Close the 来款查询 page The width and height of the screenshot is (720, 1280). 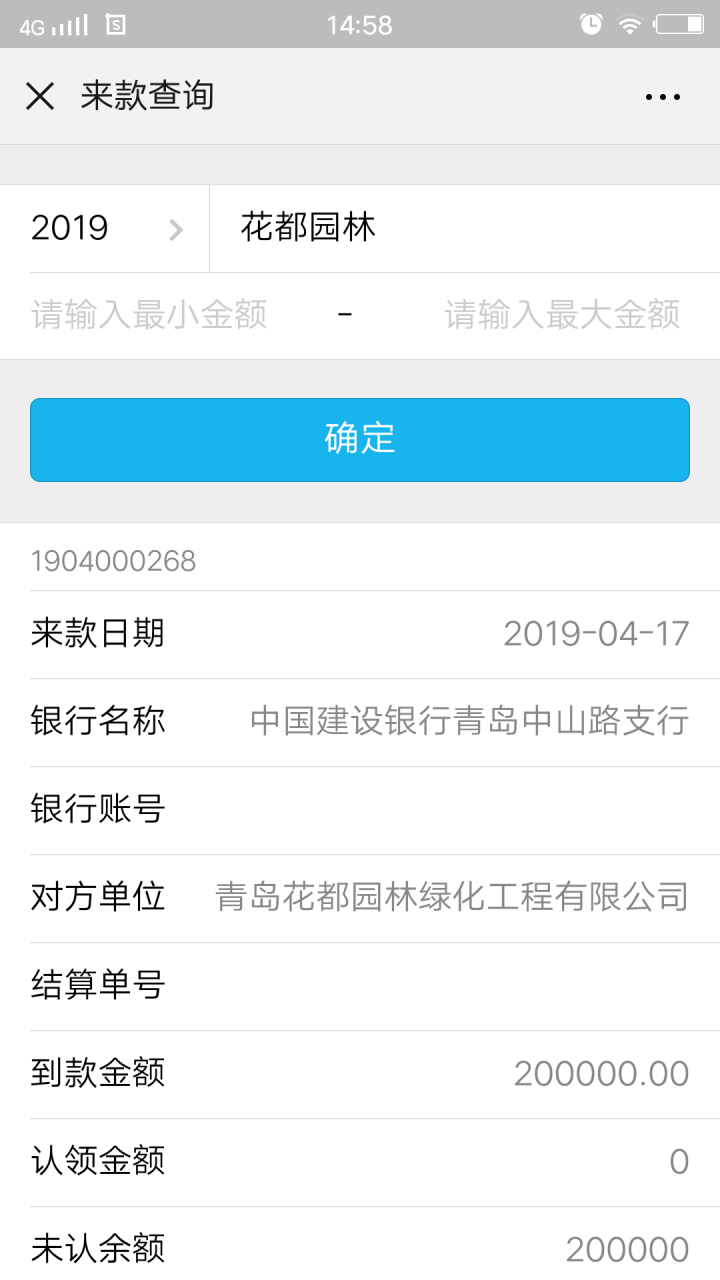click(40, 96)
